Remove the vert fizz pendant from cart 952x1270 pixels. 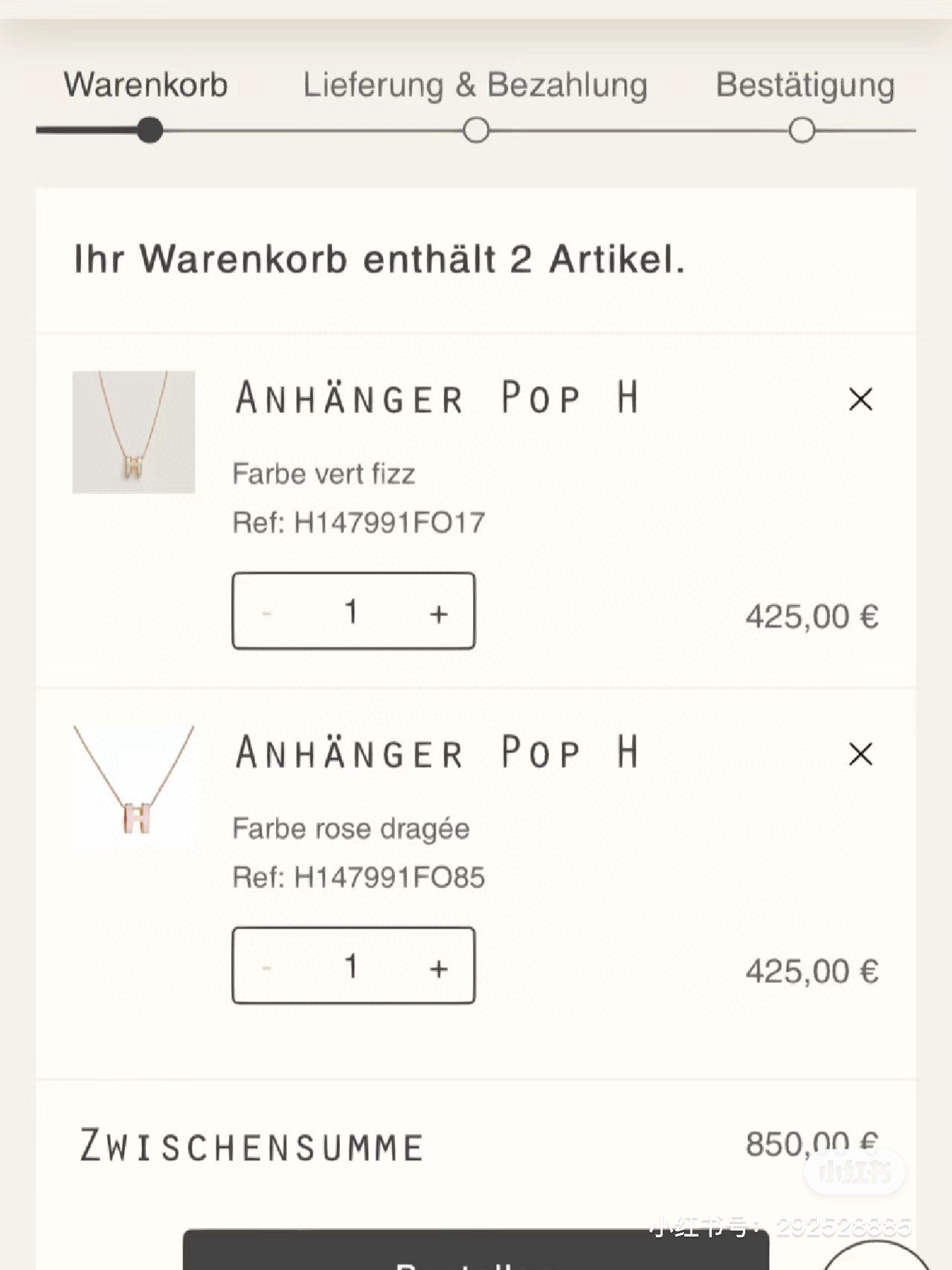click(861, 400)
